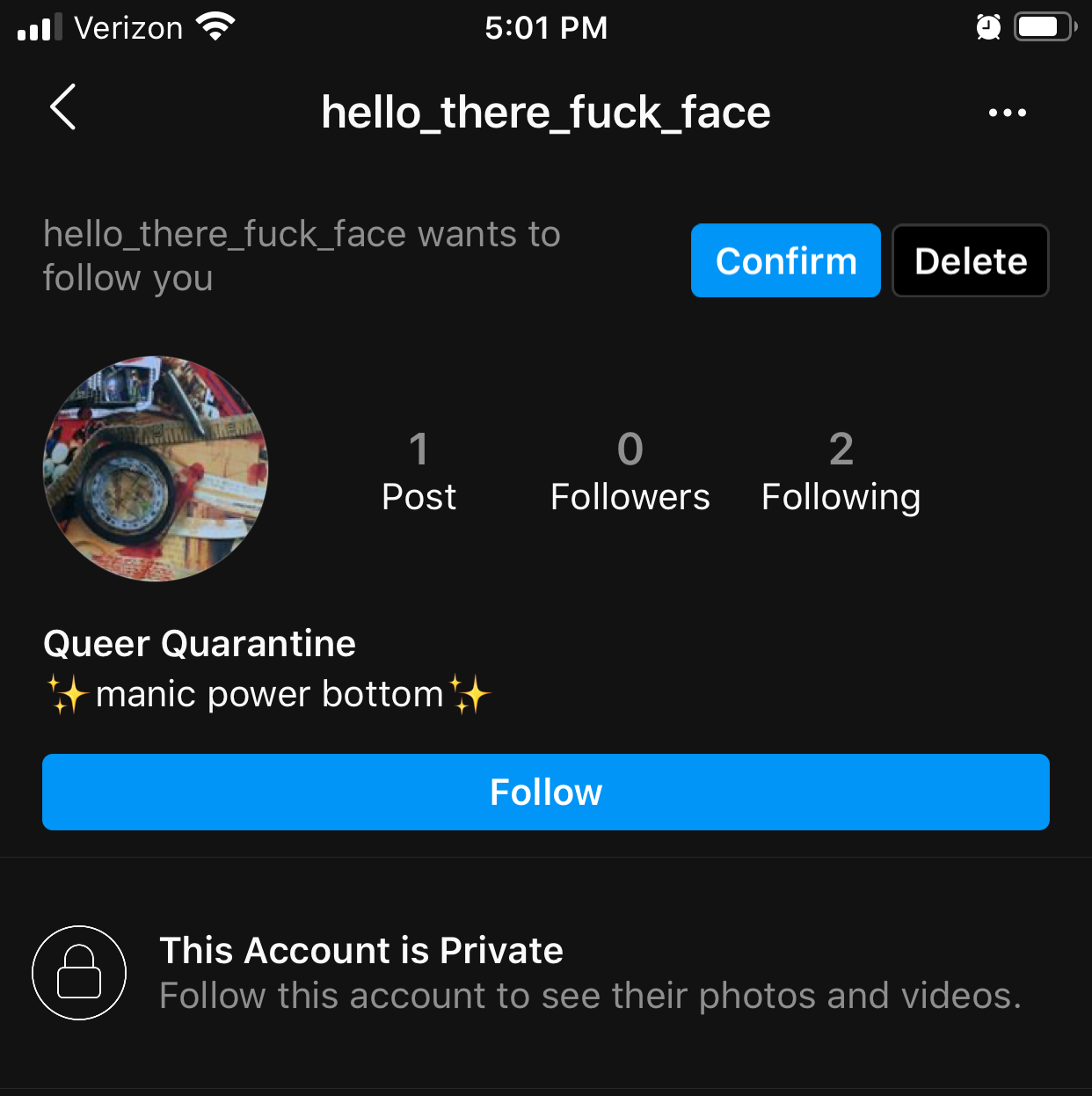
Task: Delete the follow request
Action: 971,261
